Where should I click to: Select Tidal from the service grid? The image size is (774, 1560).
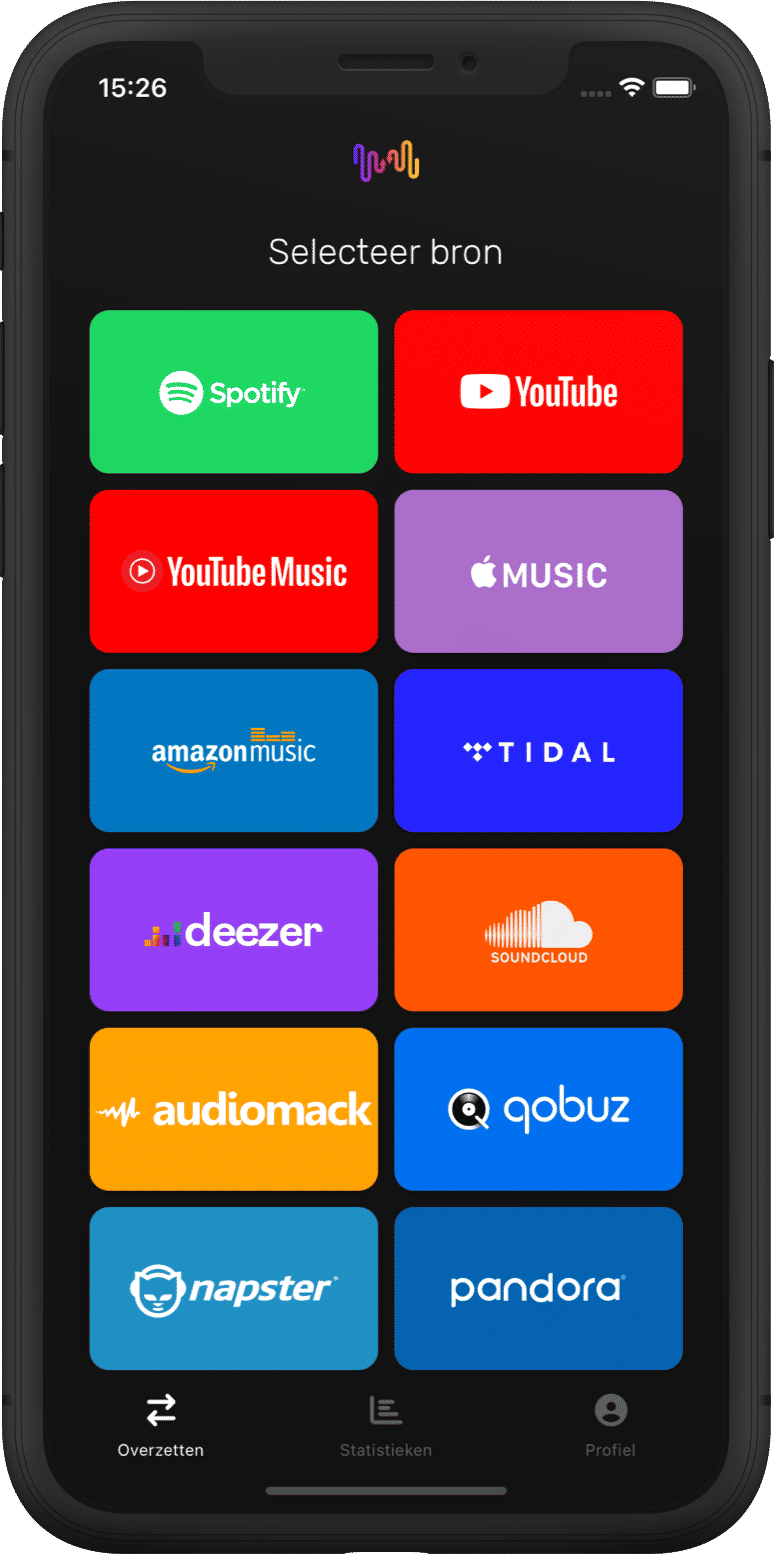[538, 750]
